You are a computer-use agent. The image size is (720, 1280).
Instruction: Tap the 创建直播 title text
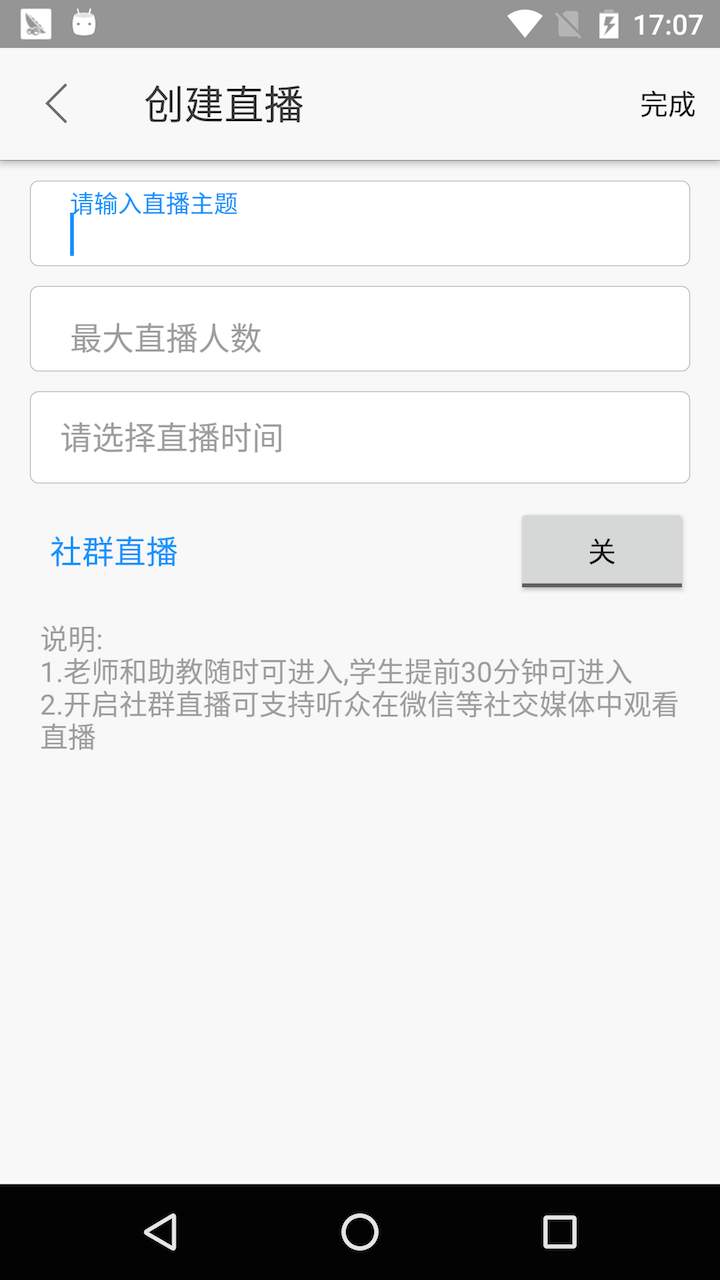pyautogui.click(x=224, y=103)
